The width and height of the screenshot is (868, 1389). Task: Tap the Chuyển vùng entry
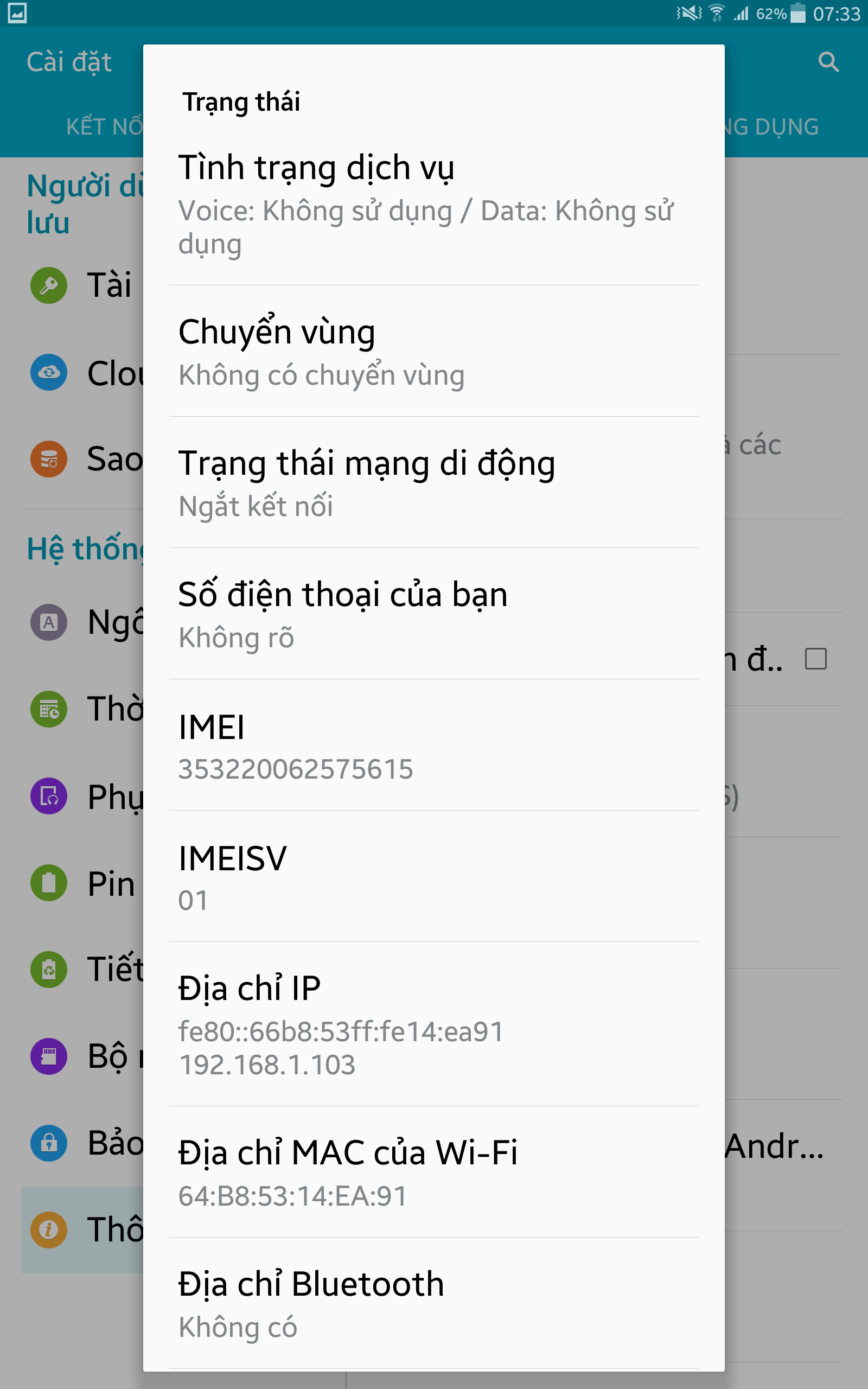[x=434, y=351]
